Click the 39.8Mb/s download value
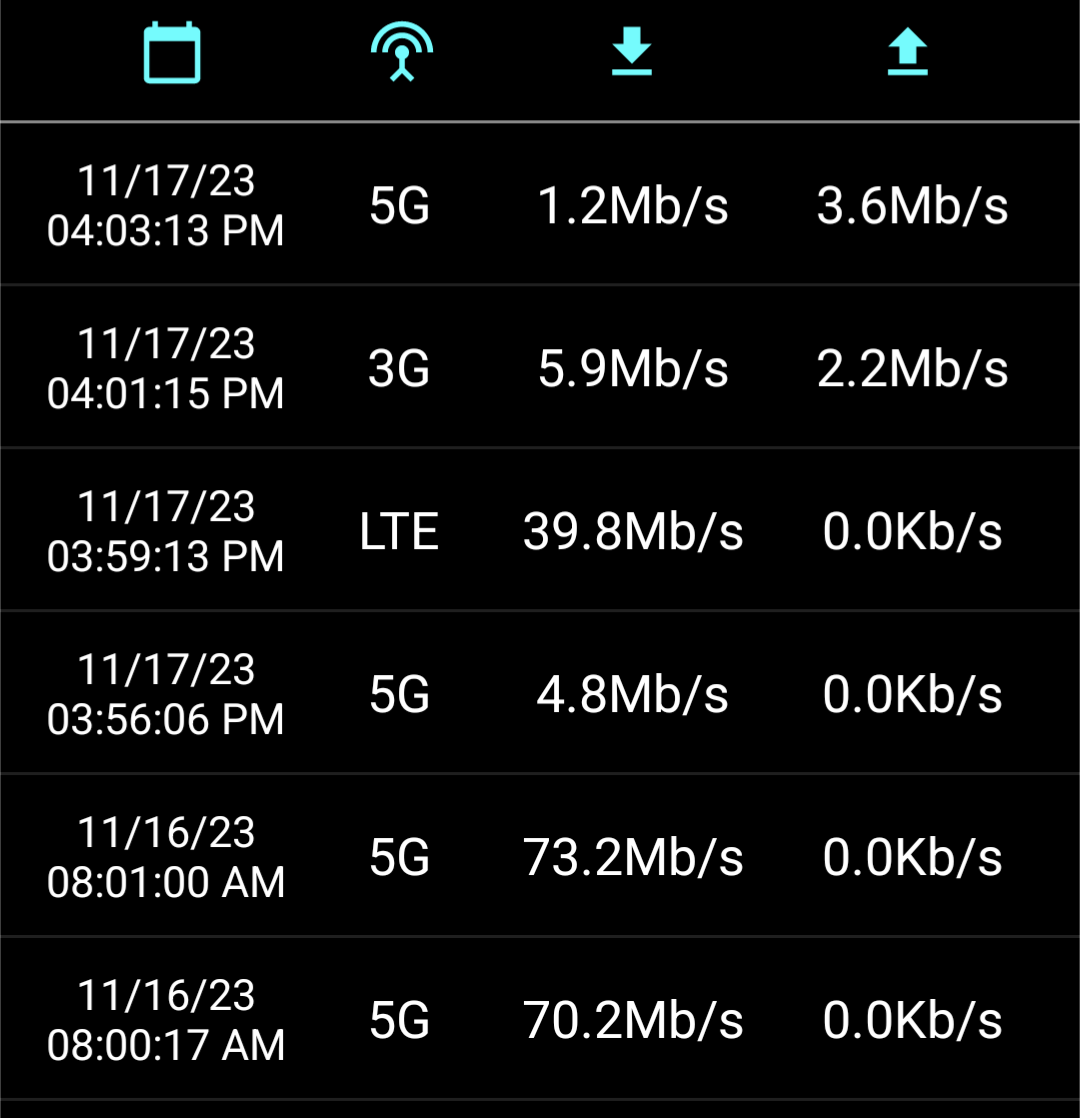Image resolution: width=1080 pixels, height=1118 pixels. point(632,531)
